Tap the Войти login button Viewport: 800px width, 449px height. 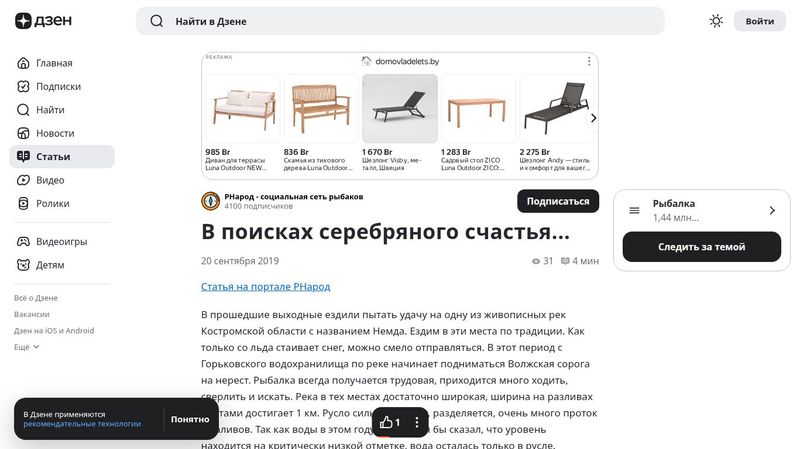[759, 21]
